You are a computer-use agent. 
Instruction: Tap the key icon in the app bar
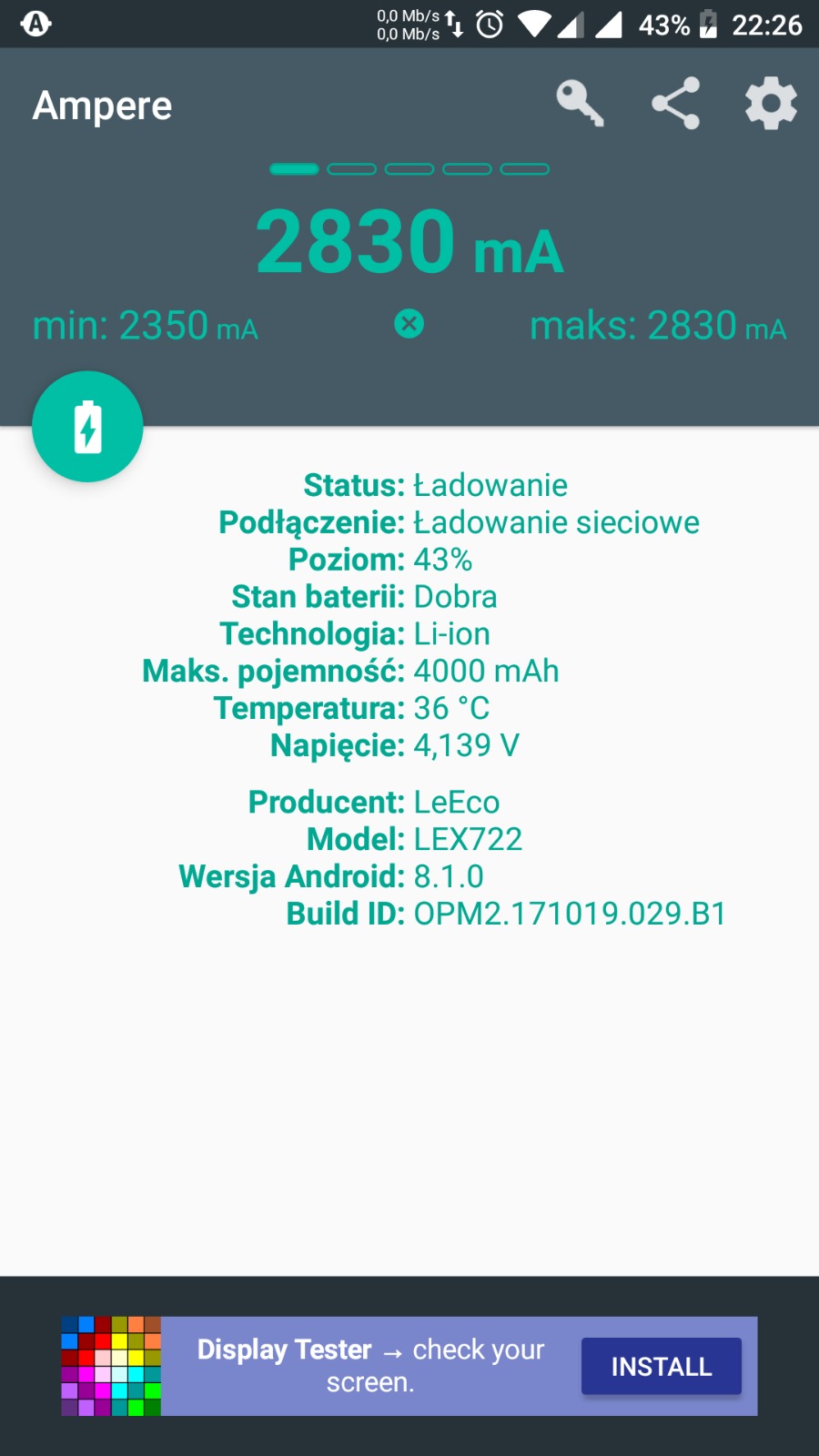tap(581, 103)
